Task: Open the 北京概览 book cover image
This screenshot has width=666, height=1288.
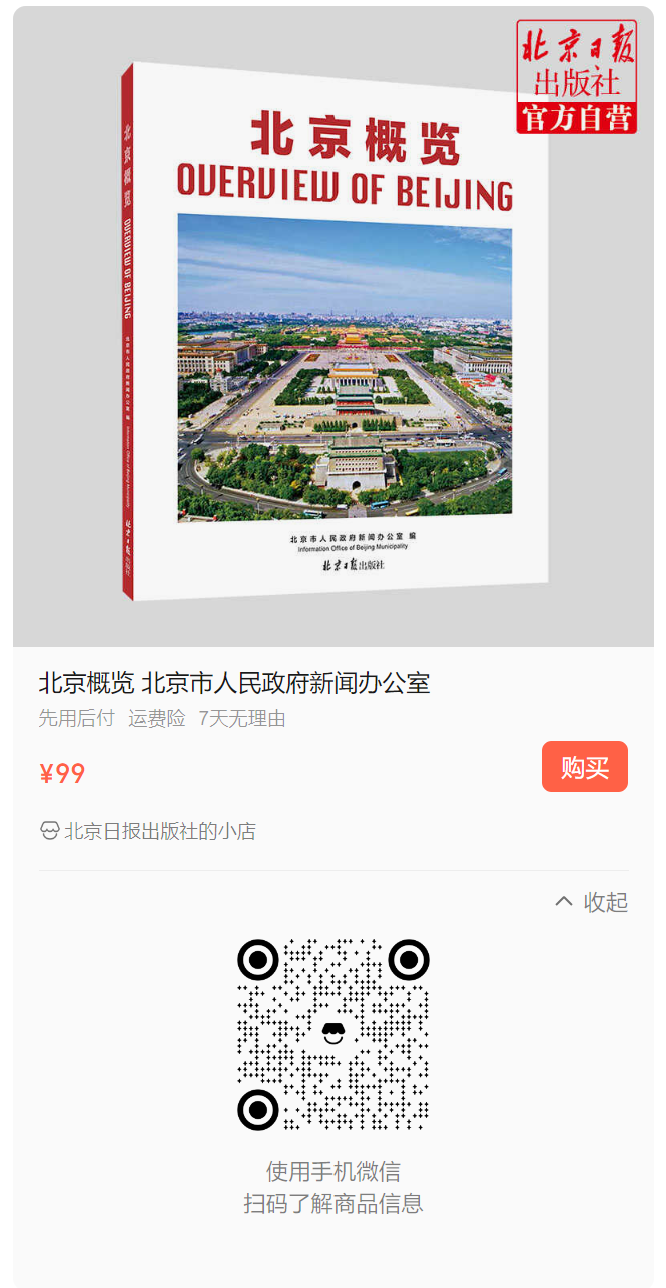Action: [x=334, y=330]
